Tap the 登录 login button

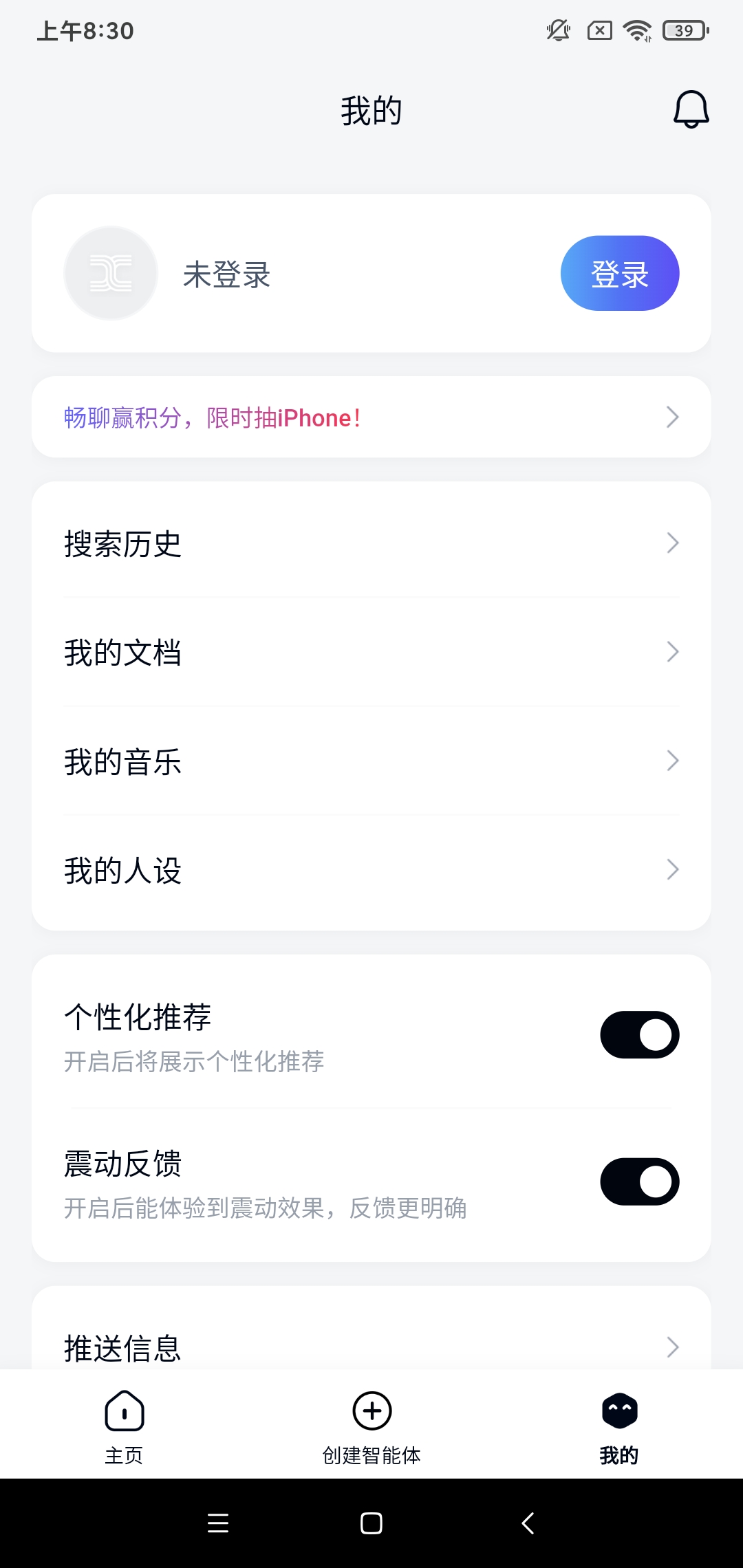point(620,274)
